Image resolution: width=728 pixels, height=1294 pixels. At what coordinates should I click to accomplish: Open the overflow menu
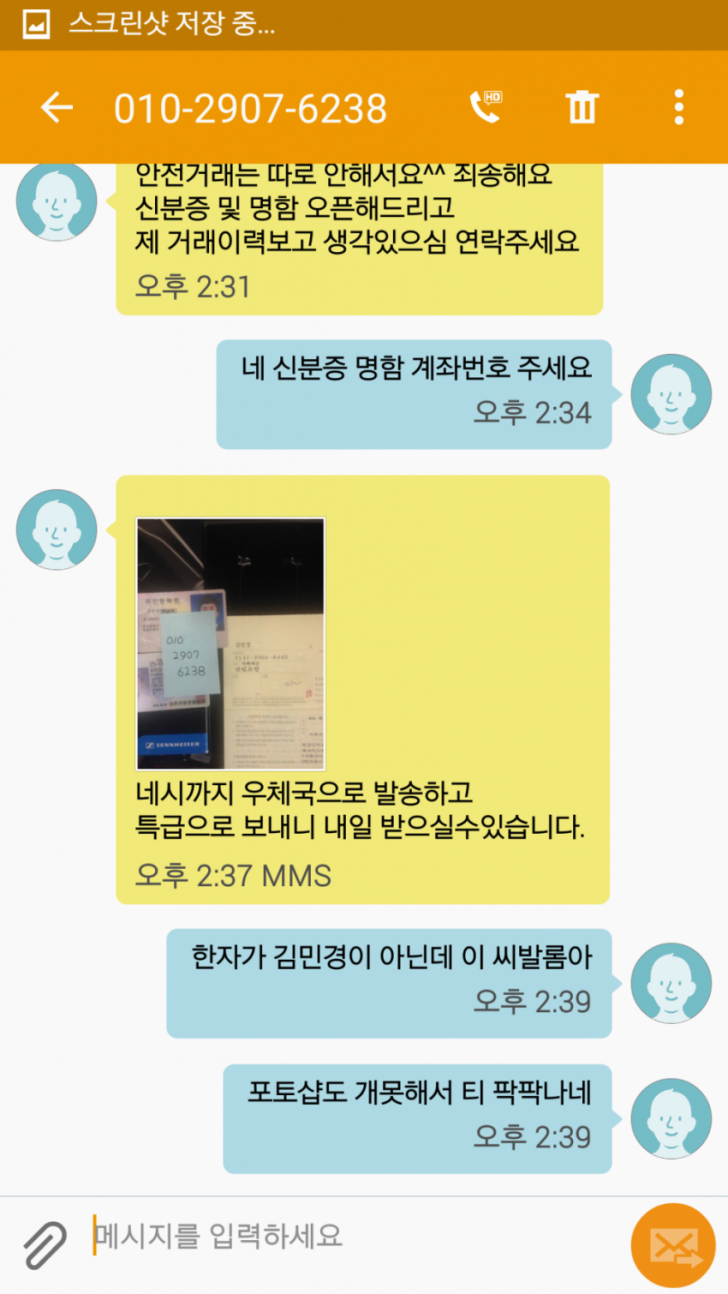pos(679,107)
